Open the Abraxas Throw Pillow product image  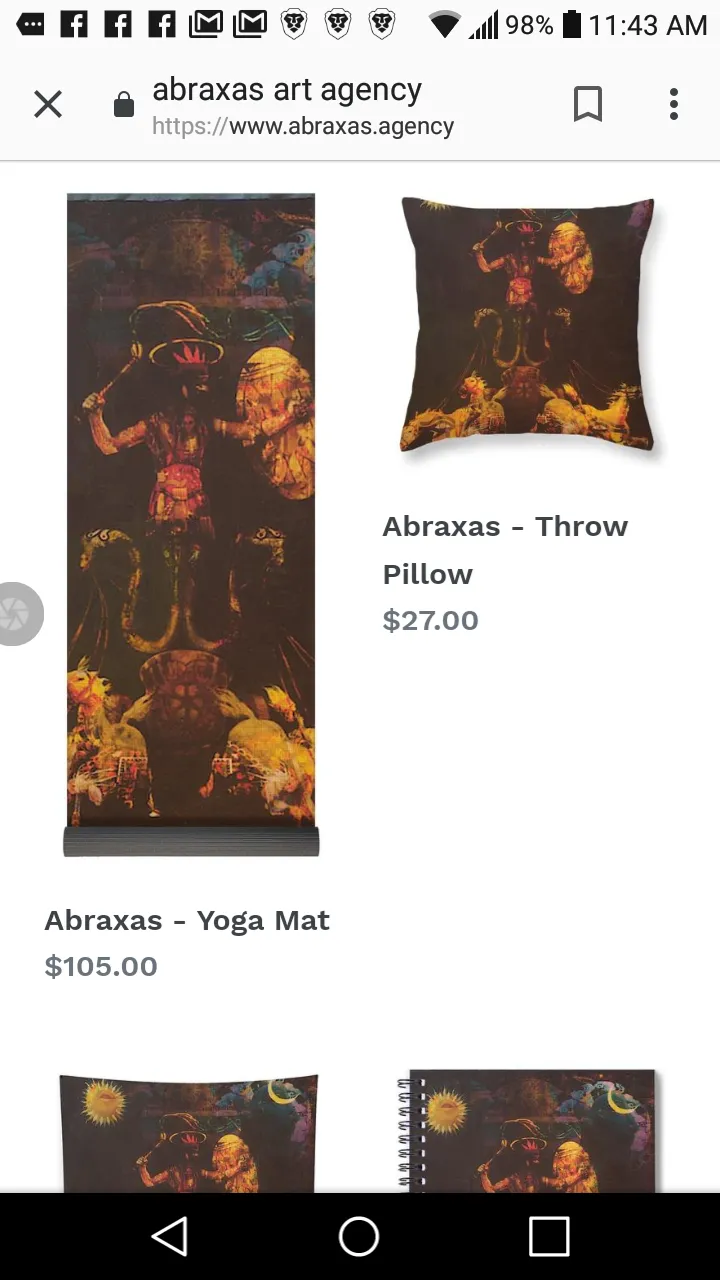pyautogui.click(x=527, y=325)
